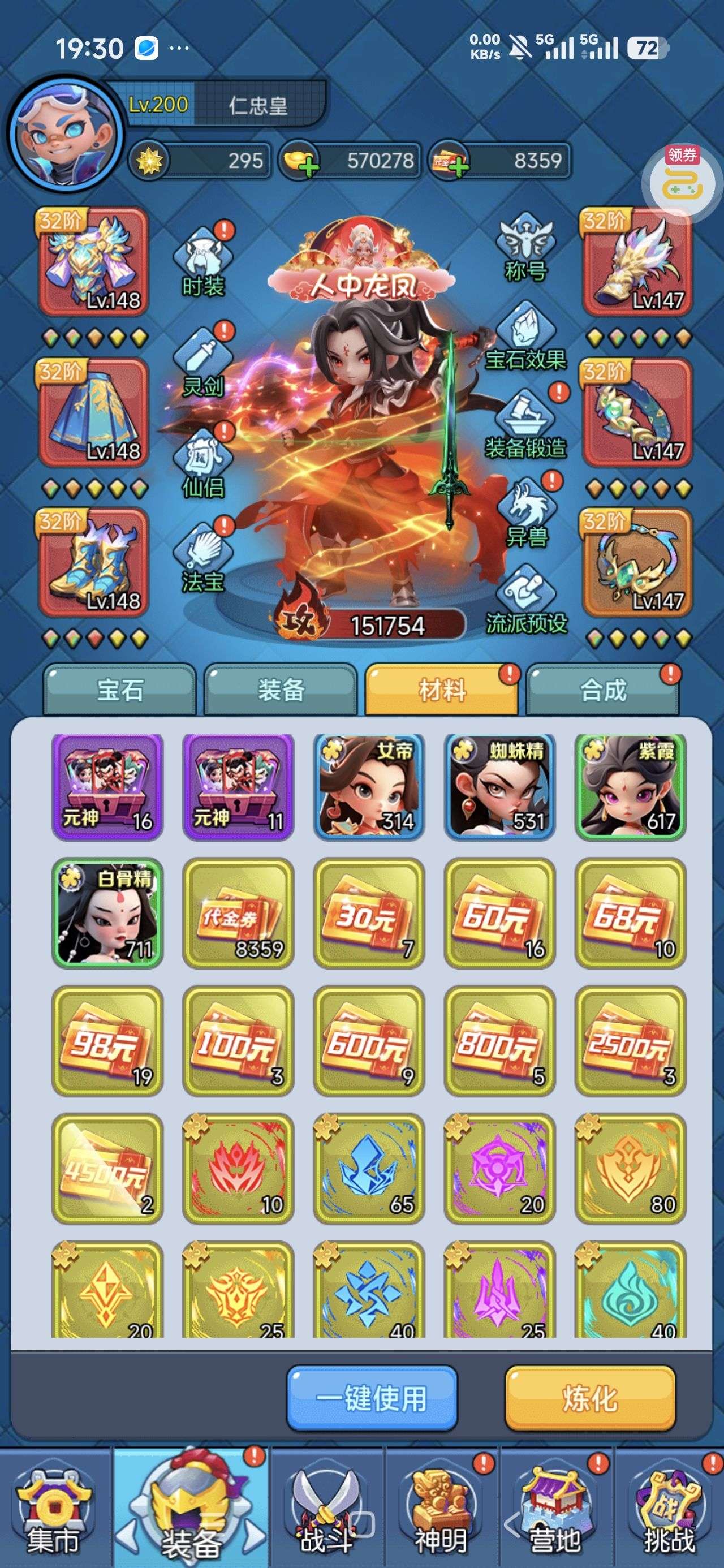724x1568 pixels.
Task: Switch to the 合成 tab
Action: click(x=603, y=690)
